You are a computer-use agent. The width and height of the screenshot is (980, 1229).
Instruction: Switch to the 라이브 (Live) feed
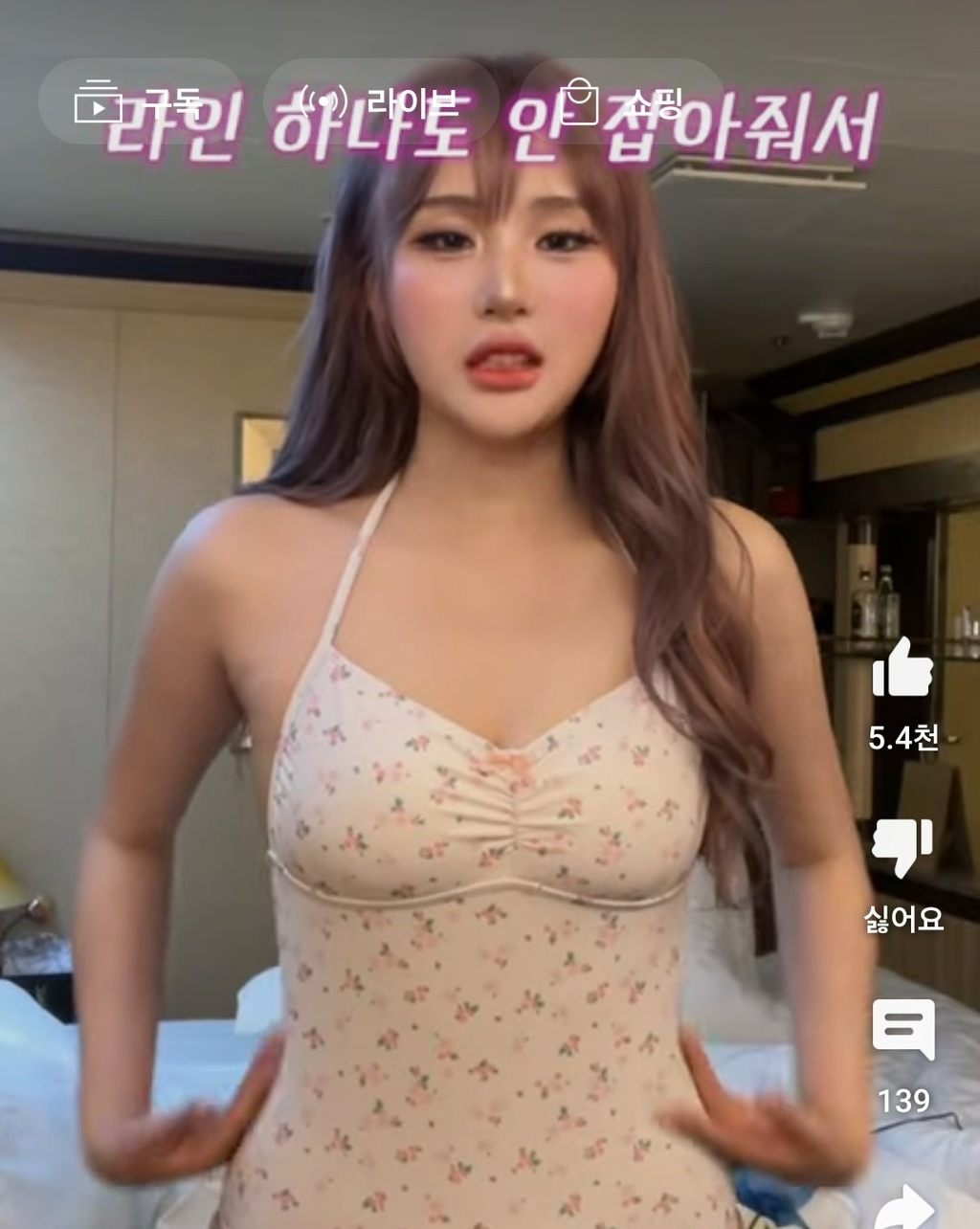[x=381, y=101]
